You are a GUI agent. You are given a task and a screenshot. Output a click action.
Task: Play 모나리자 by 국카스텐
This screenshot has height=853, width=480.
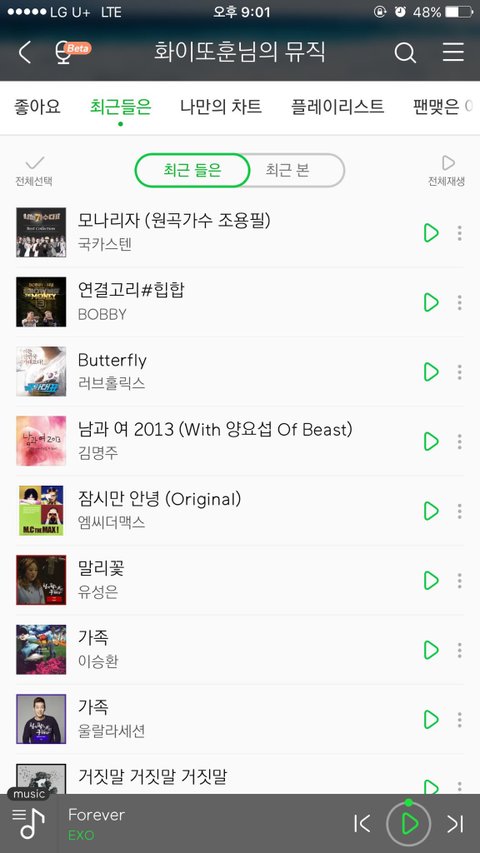coord(431,233)
